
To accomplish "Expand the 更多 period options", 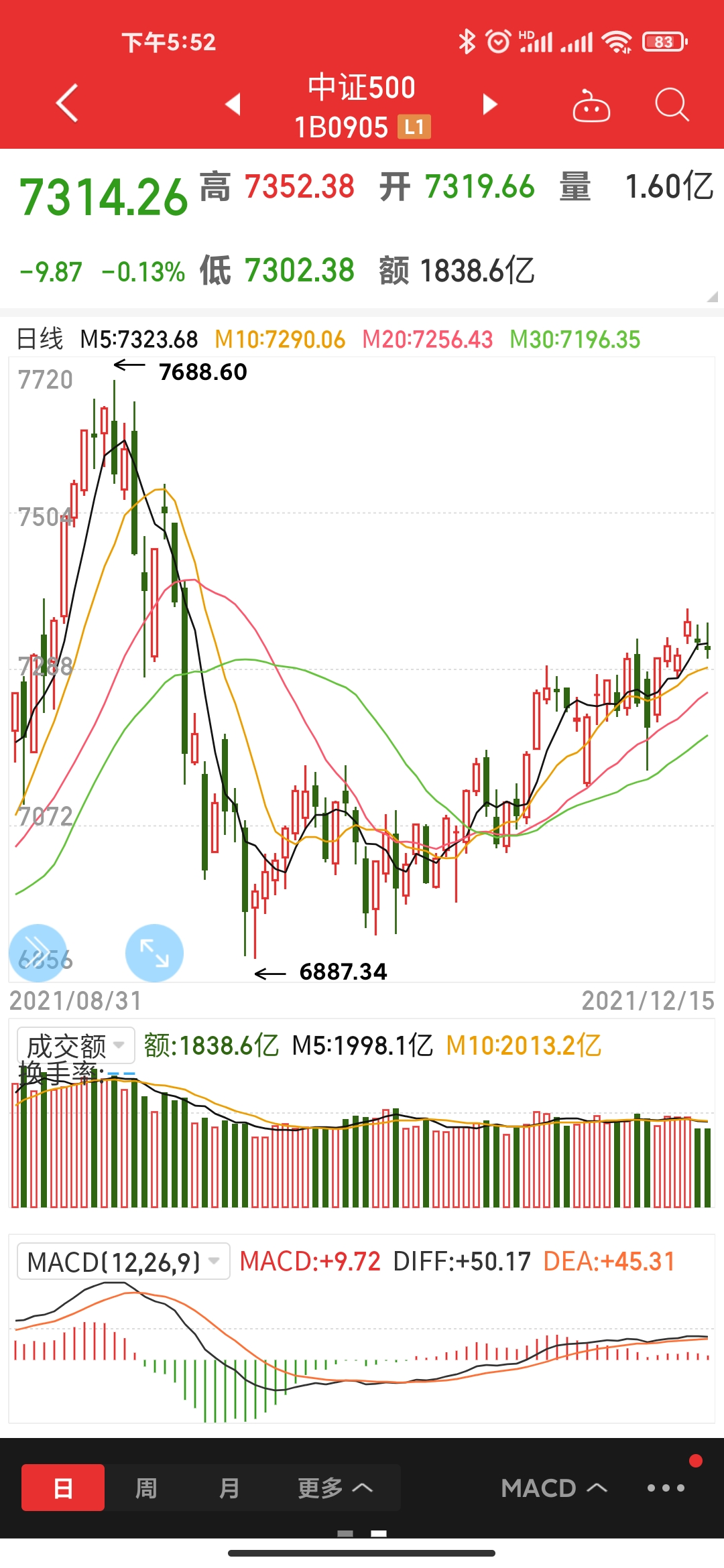I will (x=335, y=1488).
